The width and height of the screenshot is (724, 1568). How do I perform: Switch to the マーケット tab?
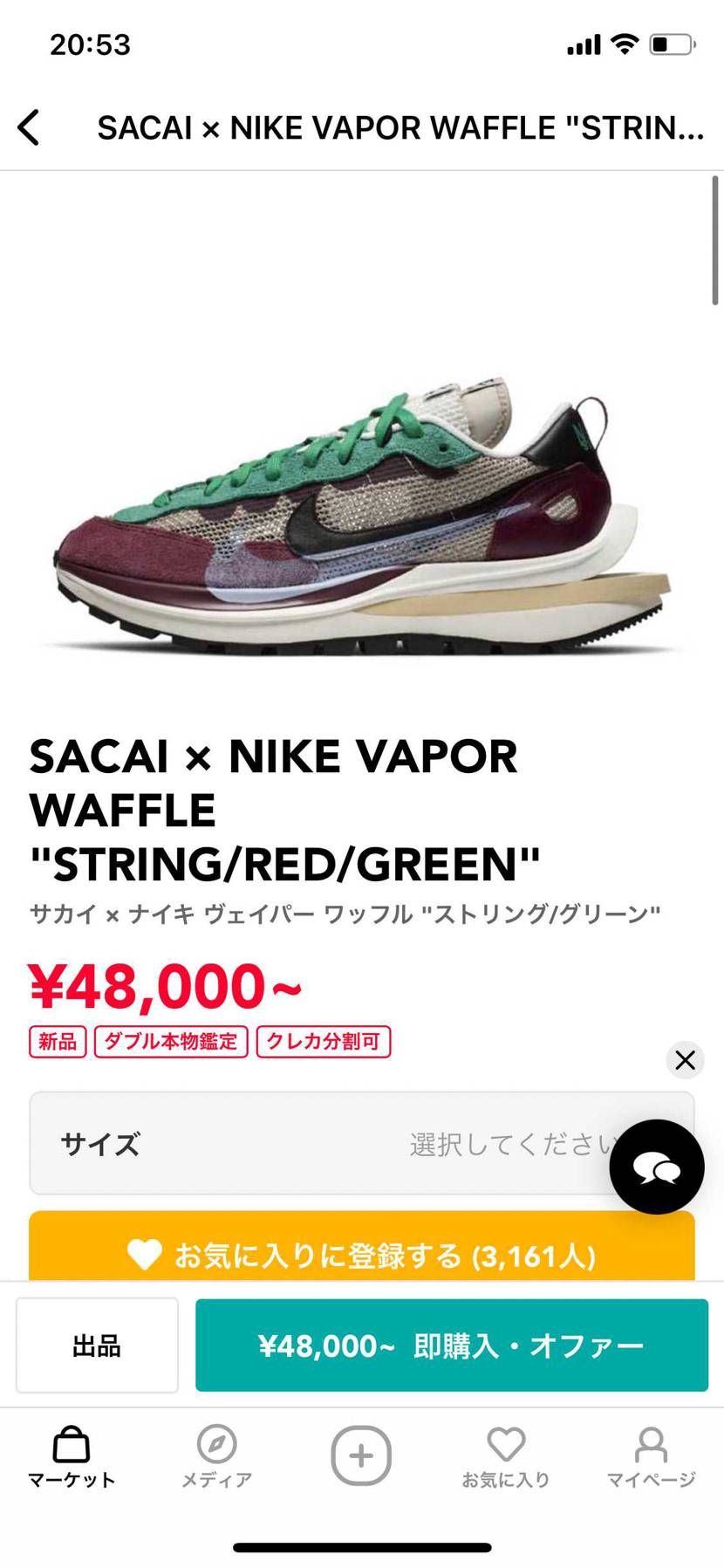point(72,1456)
